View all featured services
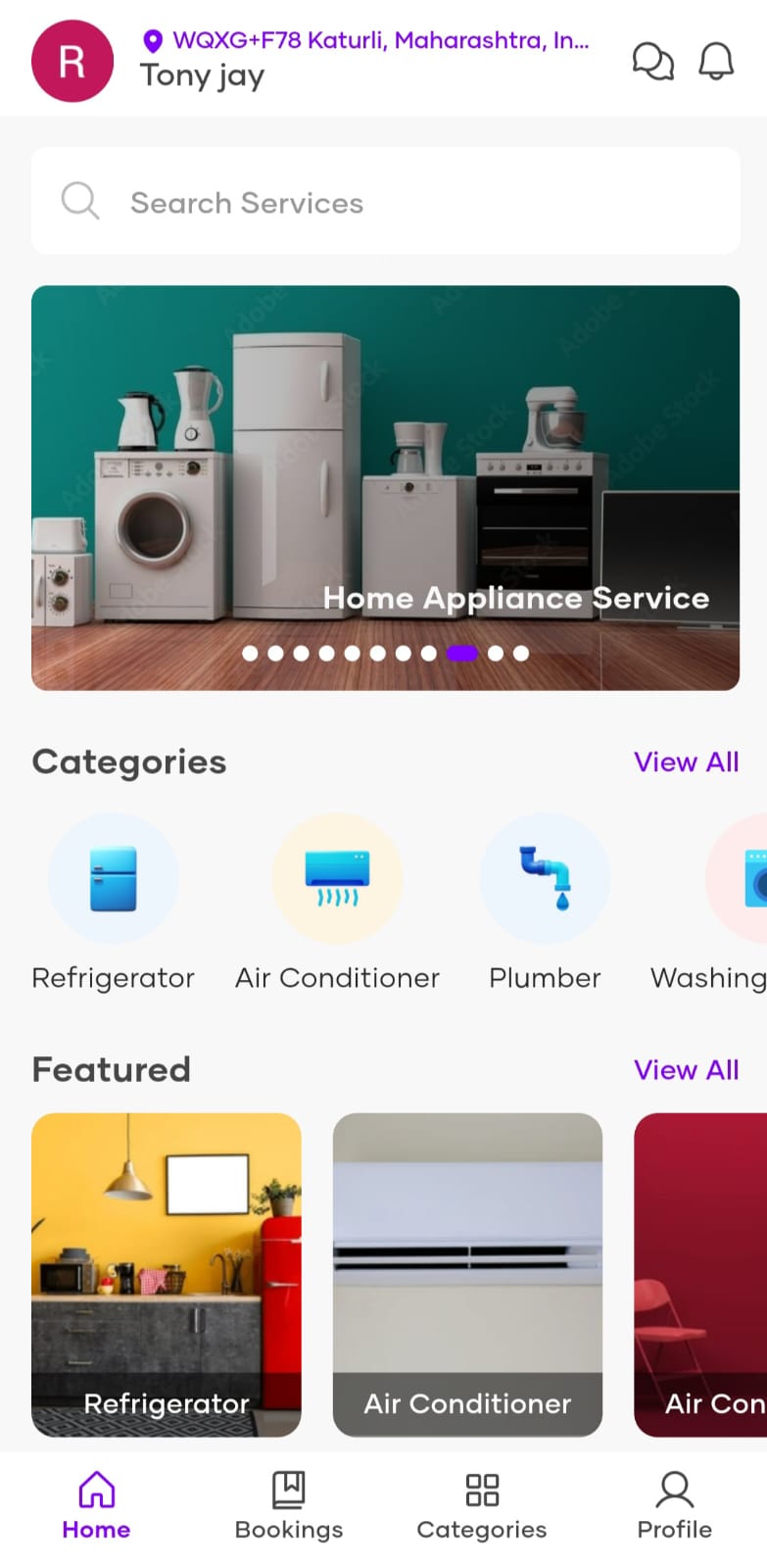The image size is (767, 1568). pyautogui.click(x=686, y=1069)
